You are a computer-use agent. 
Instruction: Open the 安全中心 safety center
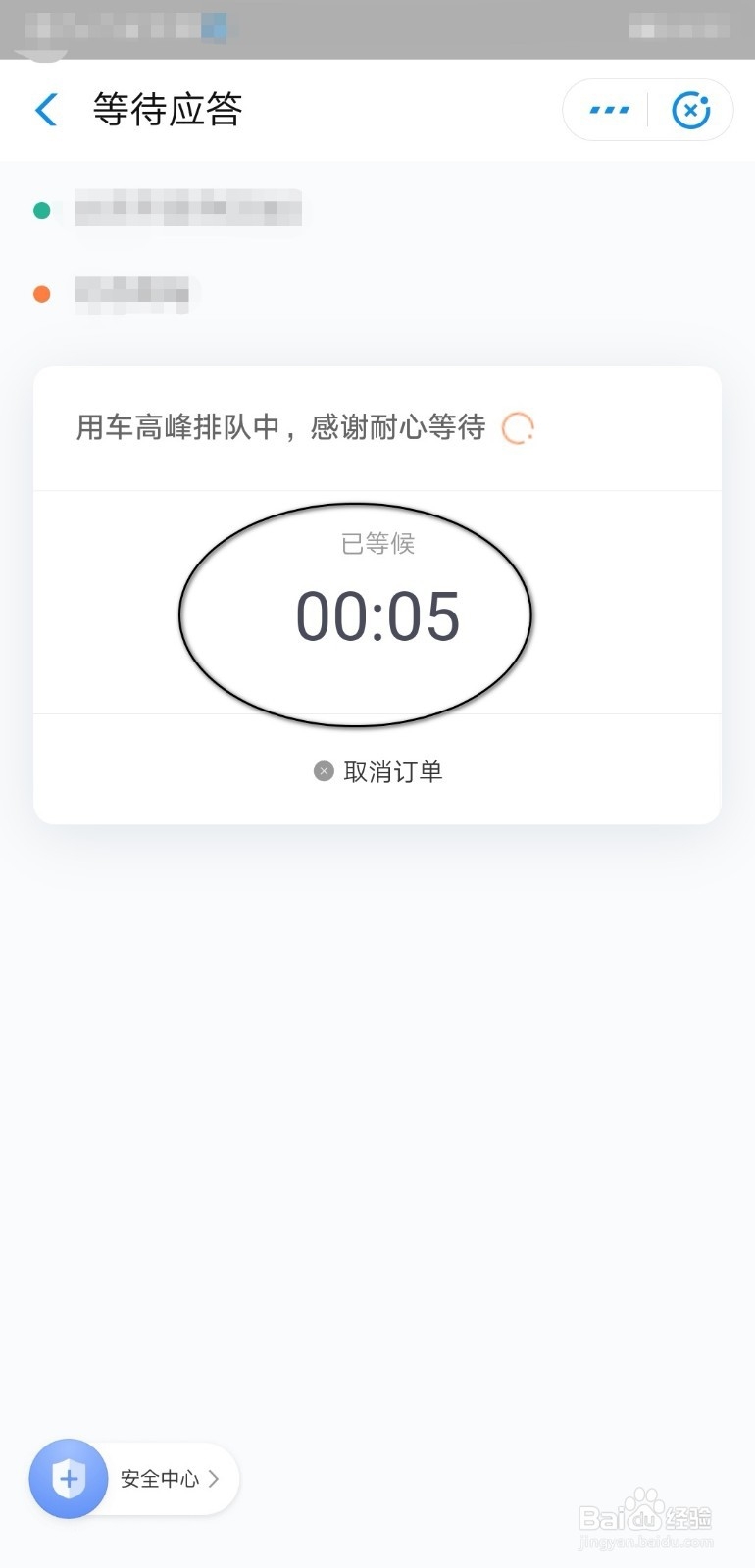[134, 1478]
